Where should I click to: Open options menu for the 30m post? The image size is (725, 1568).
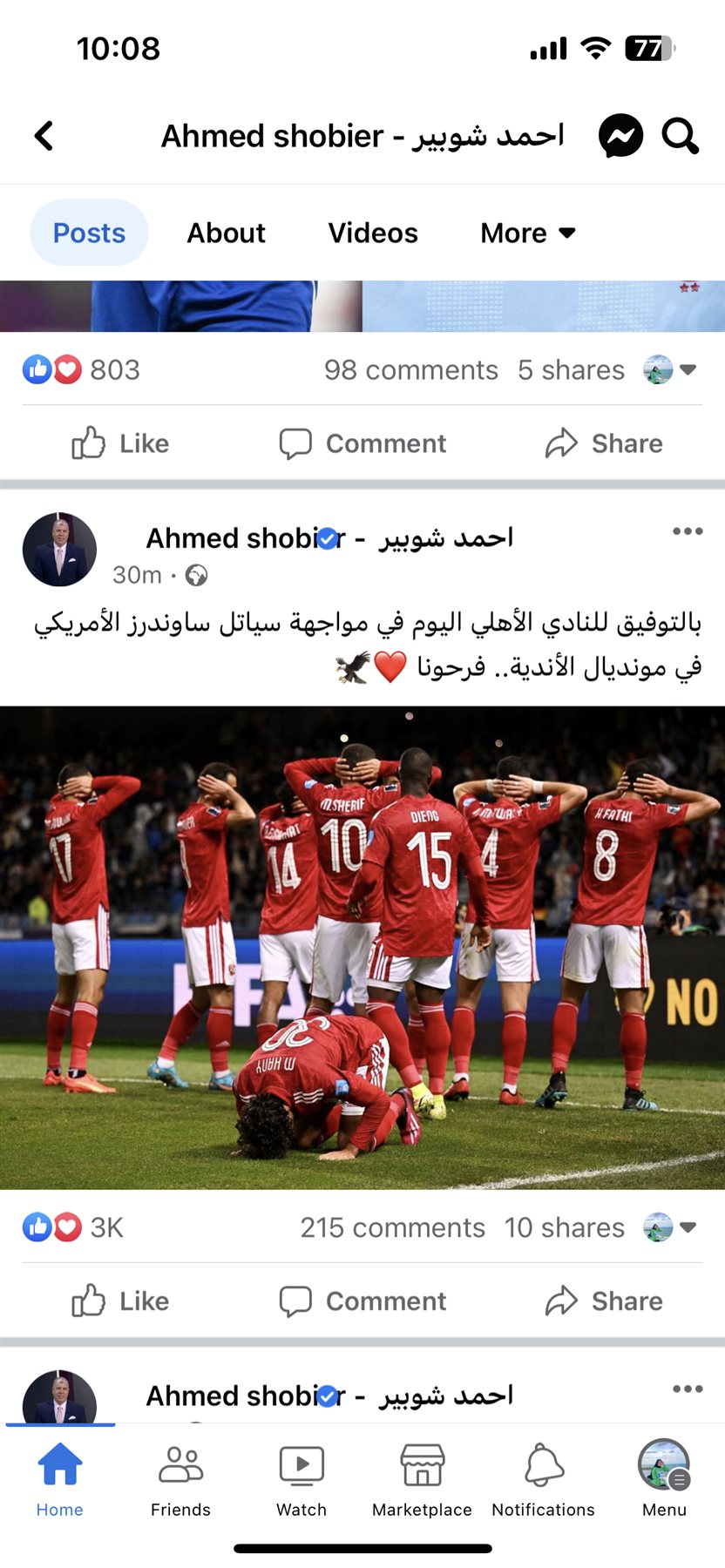point(687,531)
